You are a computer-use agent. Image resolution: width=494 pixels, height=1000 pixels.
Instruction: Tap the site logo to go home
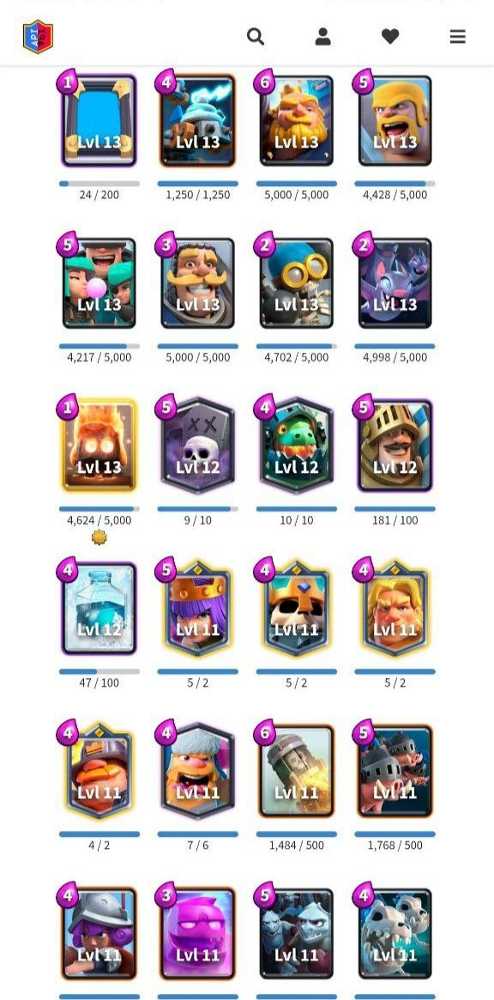click(38, 36)
